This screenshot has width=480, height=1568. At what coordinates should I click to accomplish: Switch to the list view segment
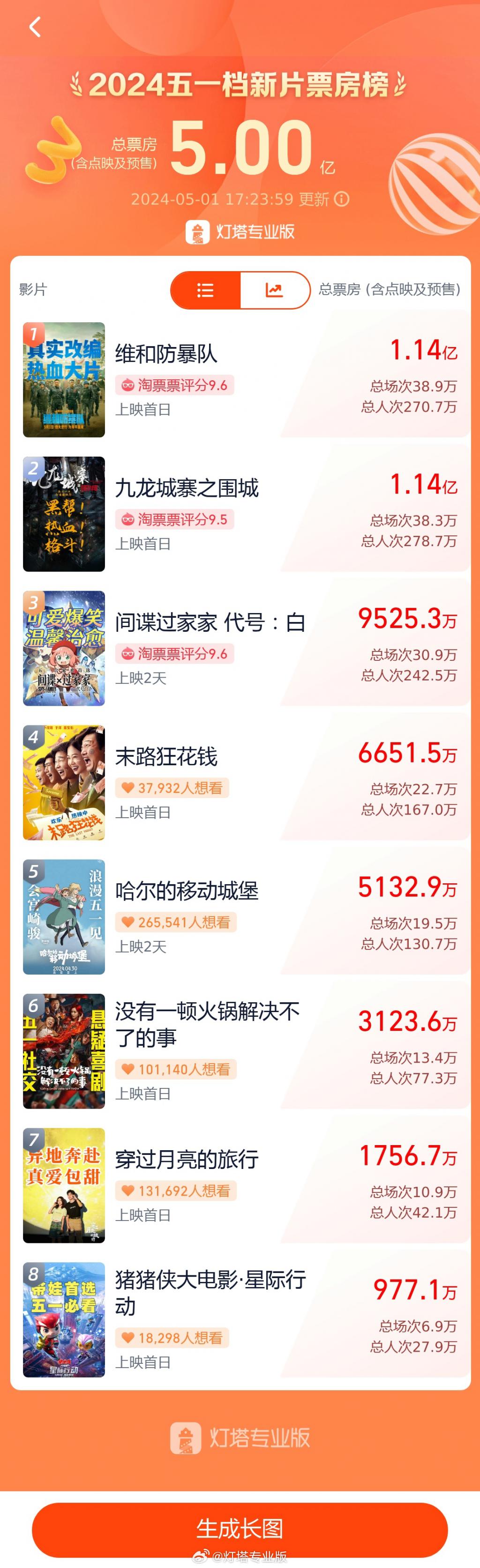(x=205, y=290)
